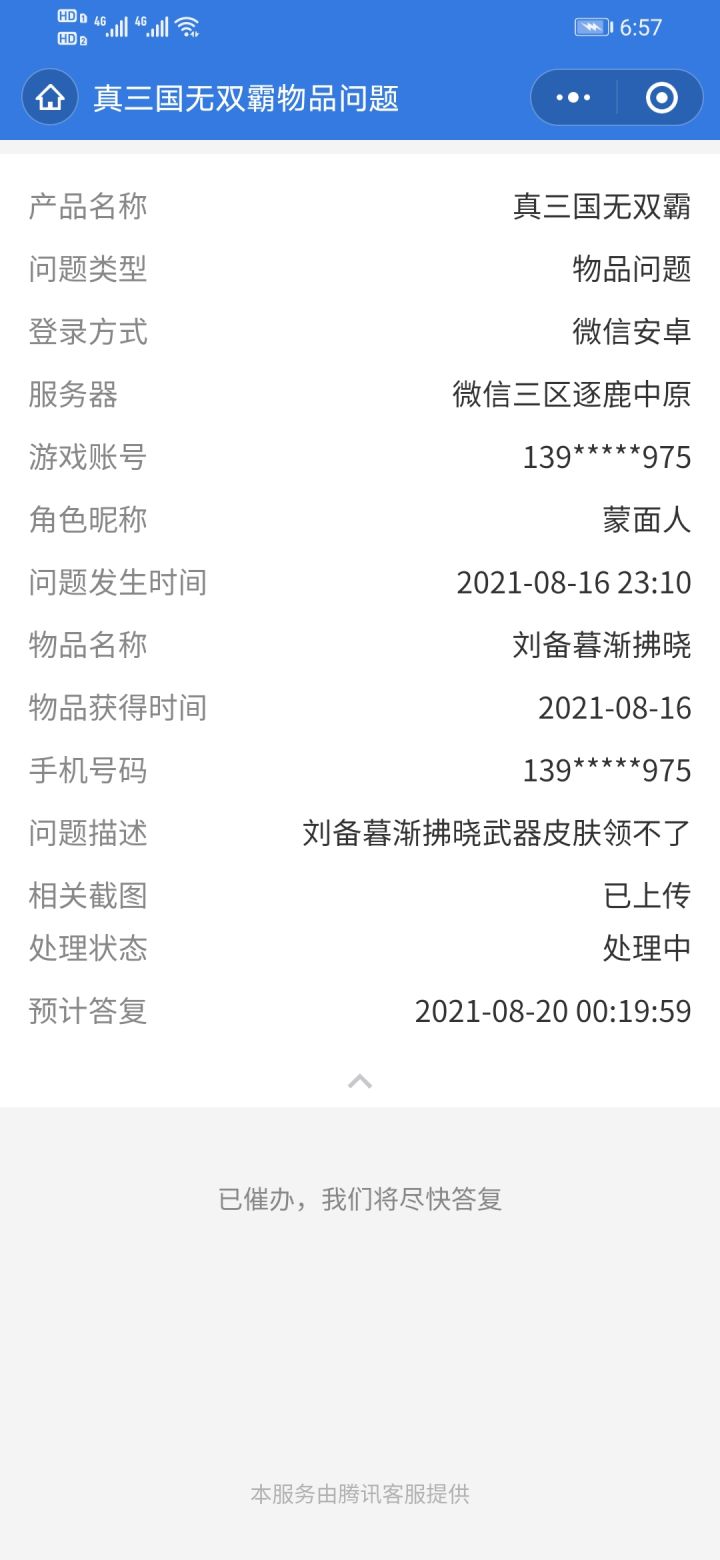Go to the mini program home page

(x=50, y=97)
